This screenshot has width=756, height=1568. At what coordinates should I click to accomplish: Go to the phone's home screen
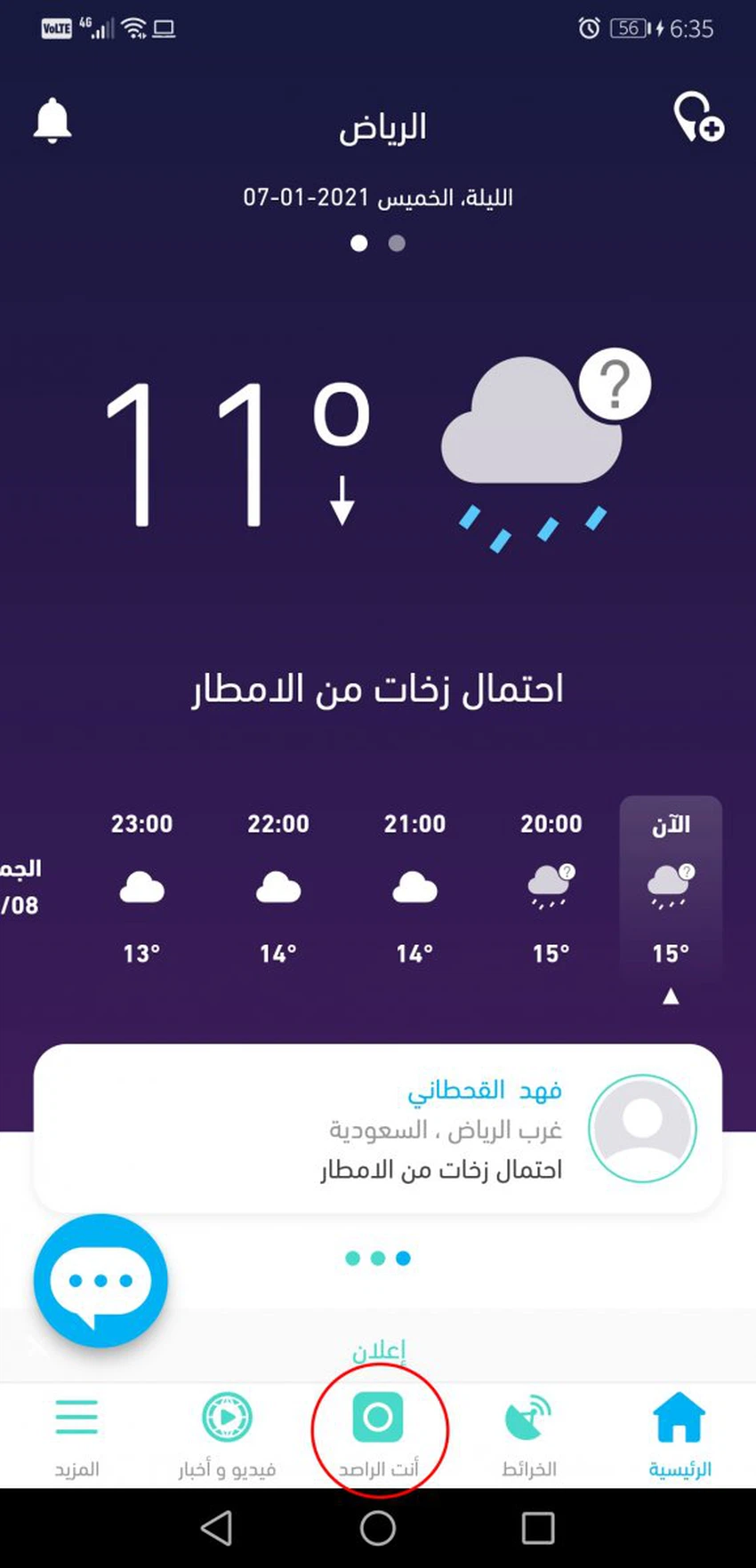point(378,1527)
